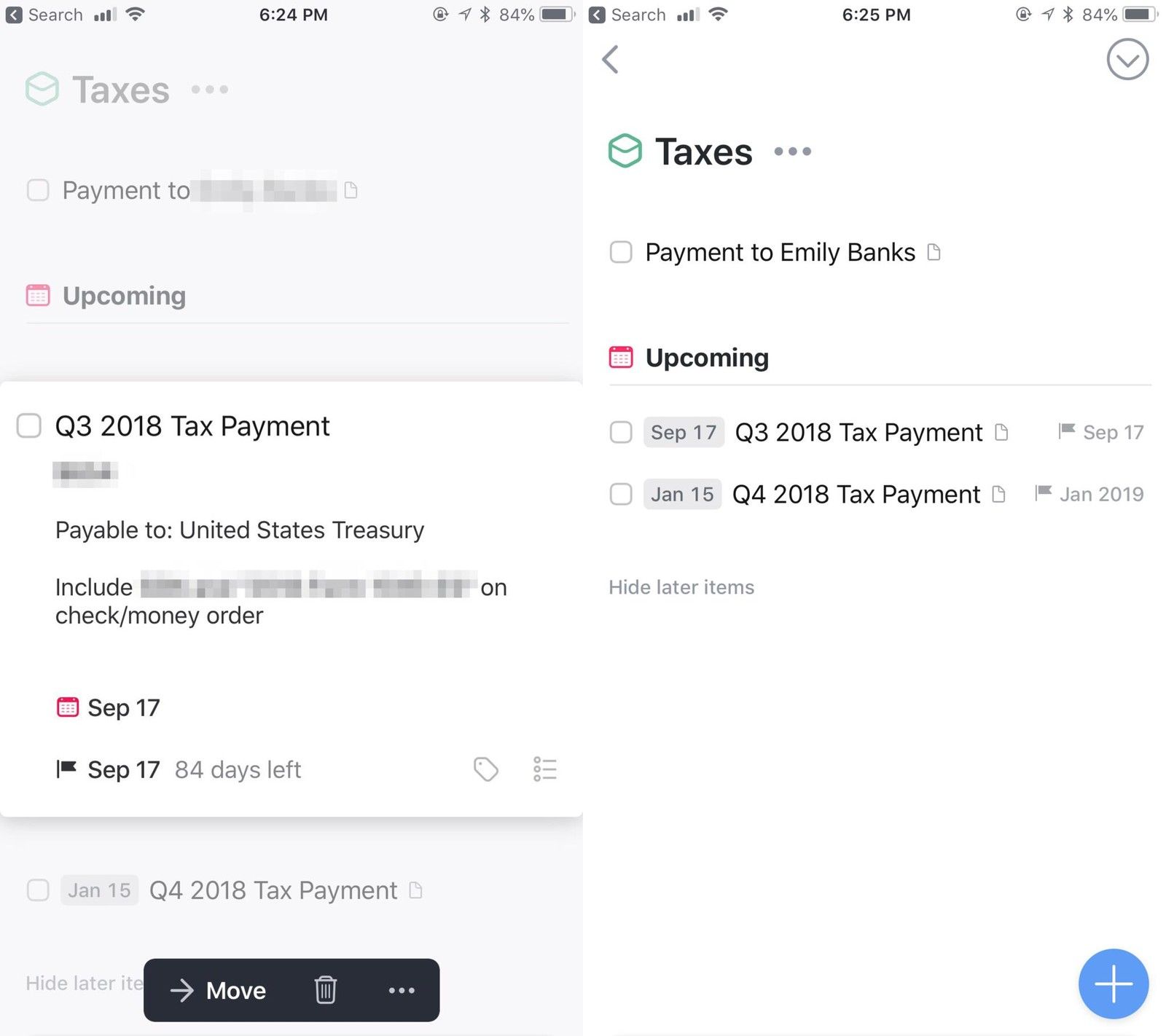This screenshot has height=1036, width=1166.
Task: Open the three-dot menu beside the bold Taxes title
Action: point(792,152)
